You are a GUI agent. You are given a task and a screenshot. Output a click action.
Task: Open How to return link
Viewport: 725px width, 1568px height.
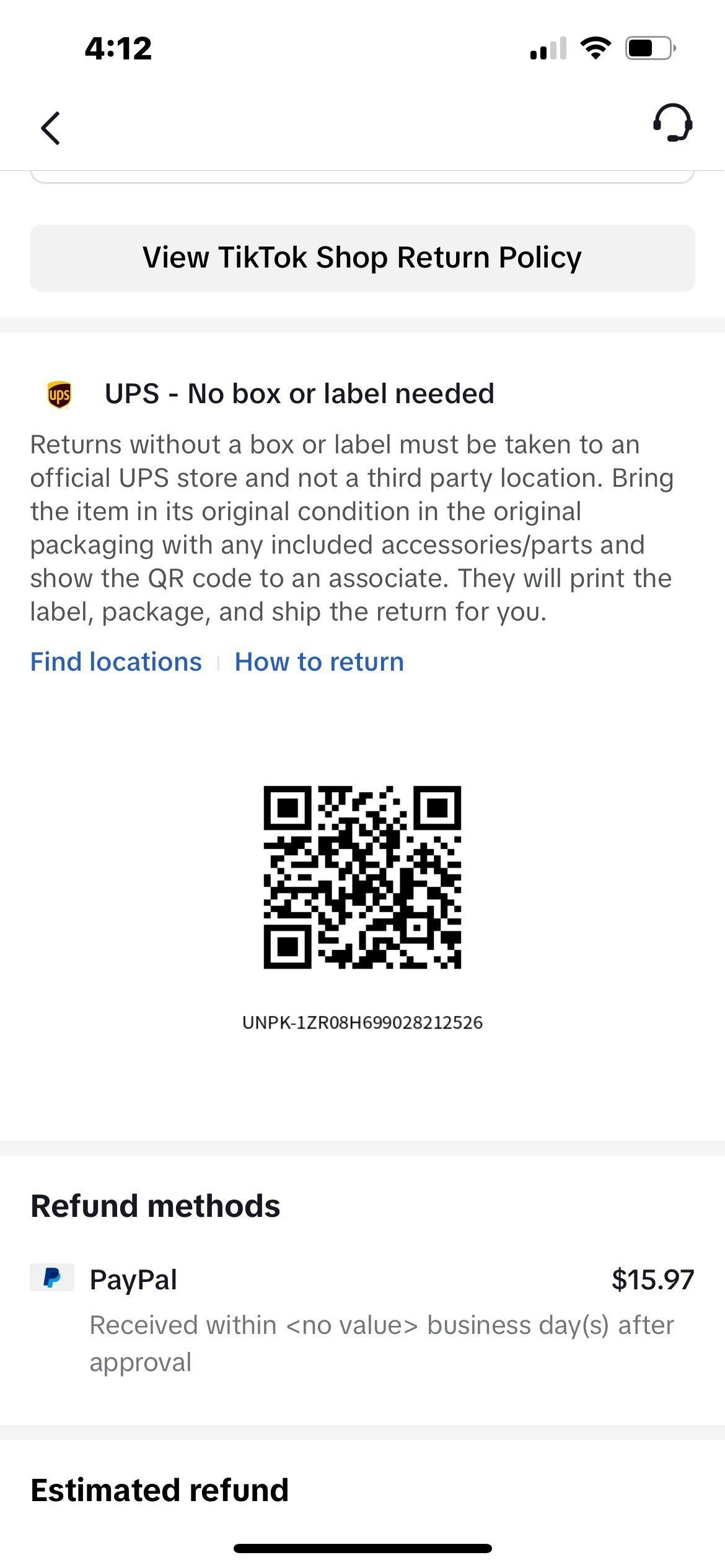pos(319,661)
